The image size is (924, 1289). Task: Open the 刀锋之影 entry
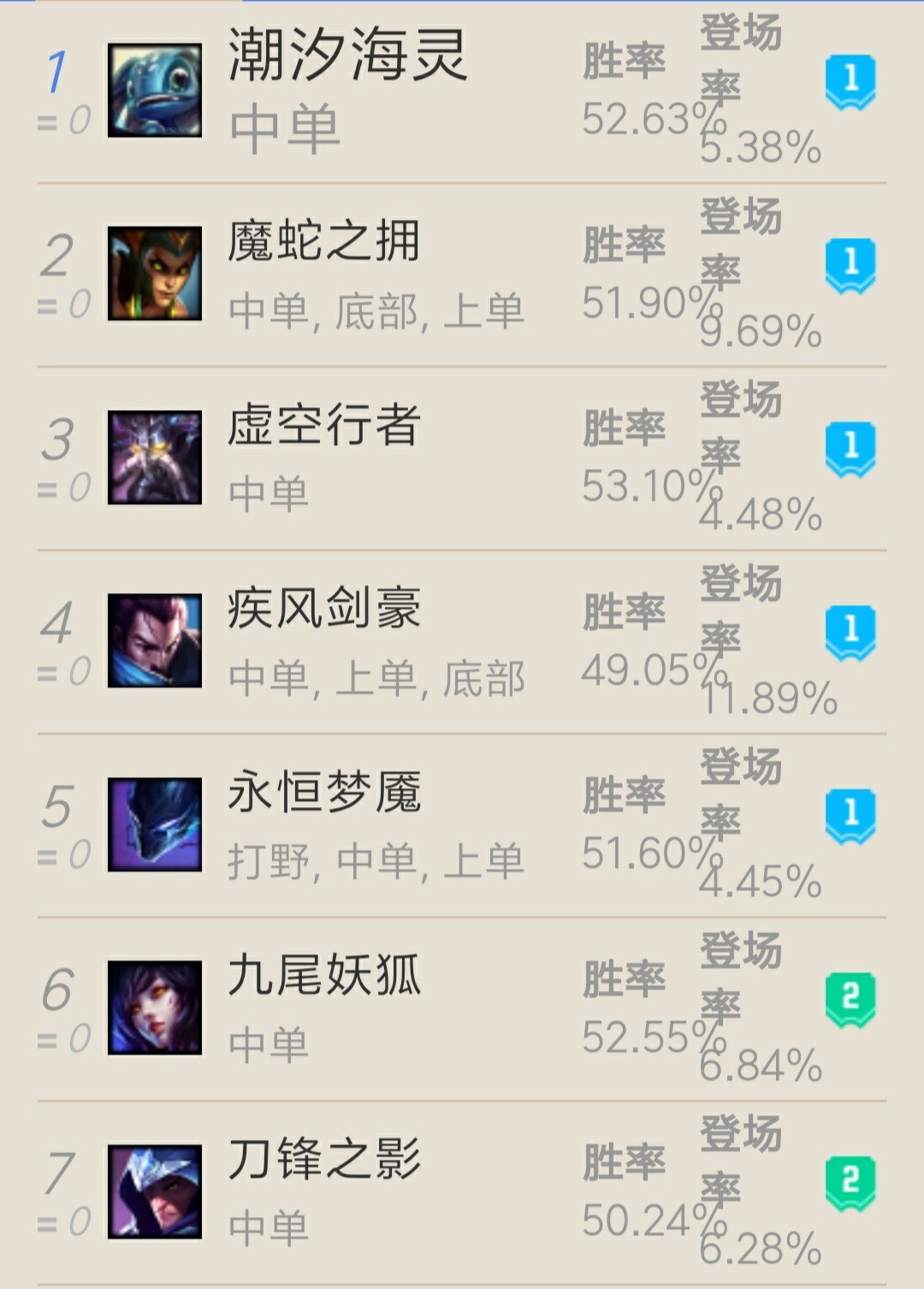[323, 1160]
